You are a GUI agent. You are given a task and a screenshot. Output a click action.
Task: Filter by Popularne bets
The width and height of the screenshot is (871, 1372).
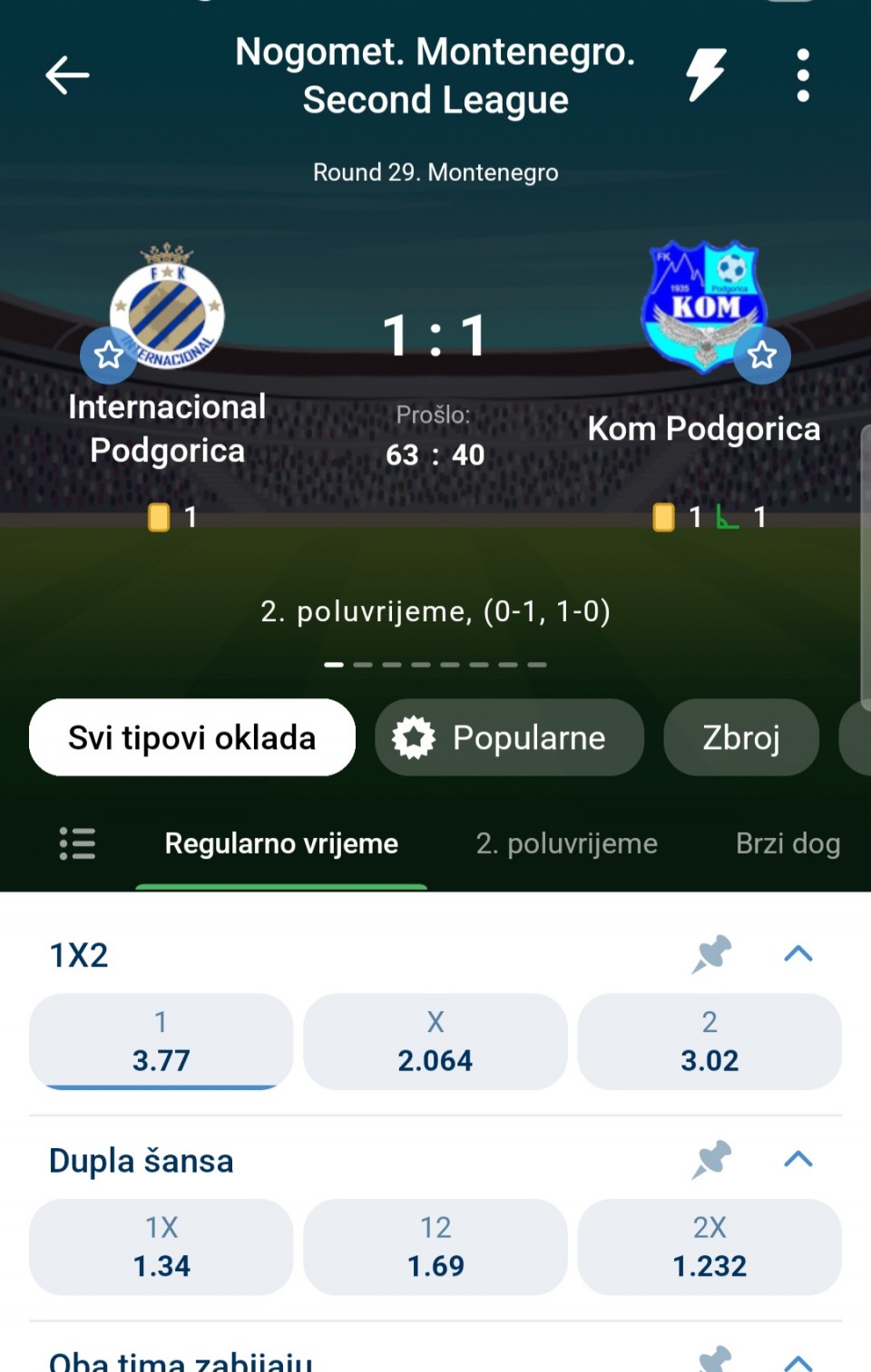(509, 738)
